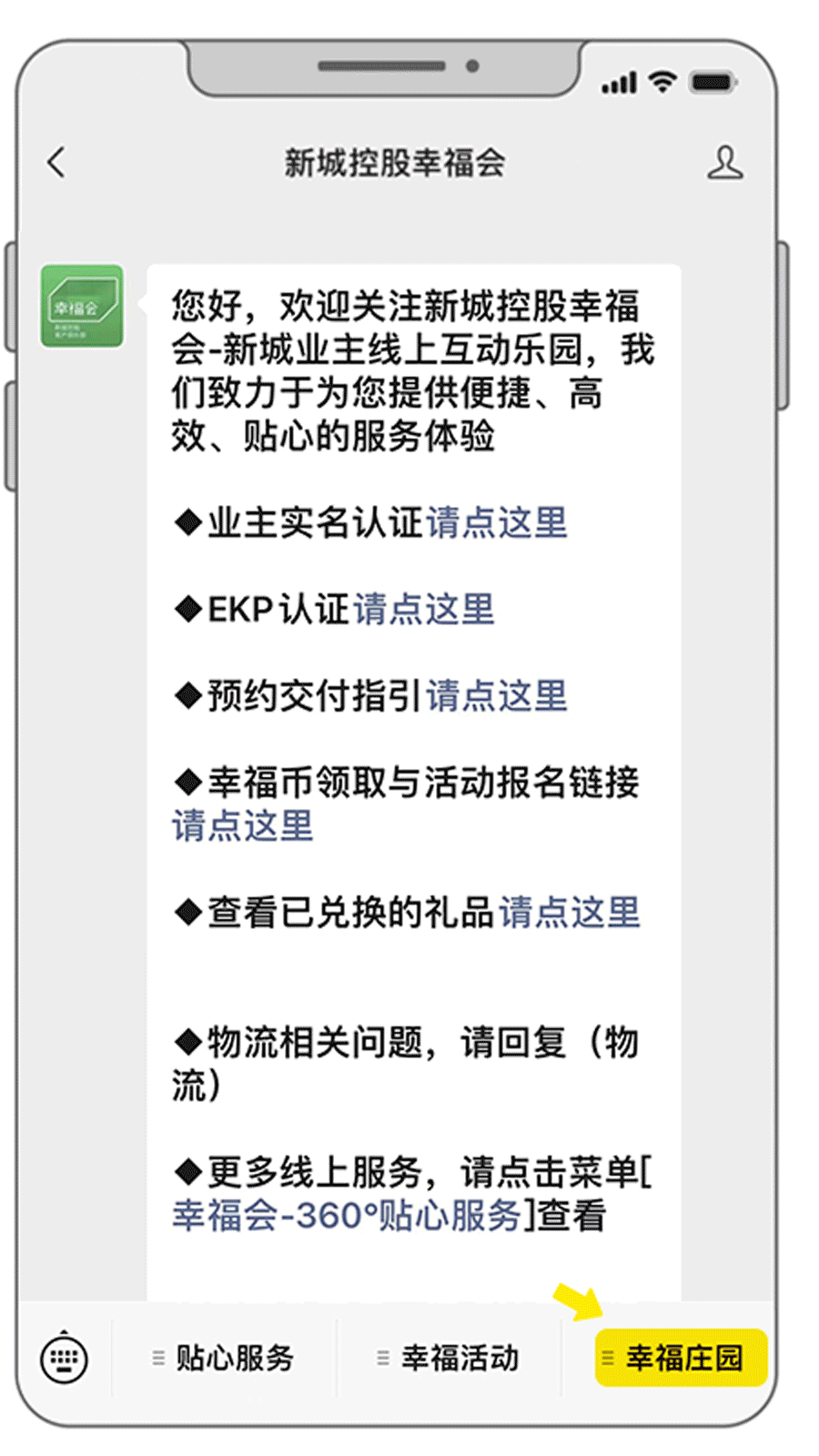This screenshot has width=819, height=1456.
Task: Open the 贴心服务 menu
Action: coord(224,1358)
